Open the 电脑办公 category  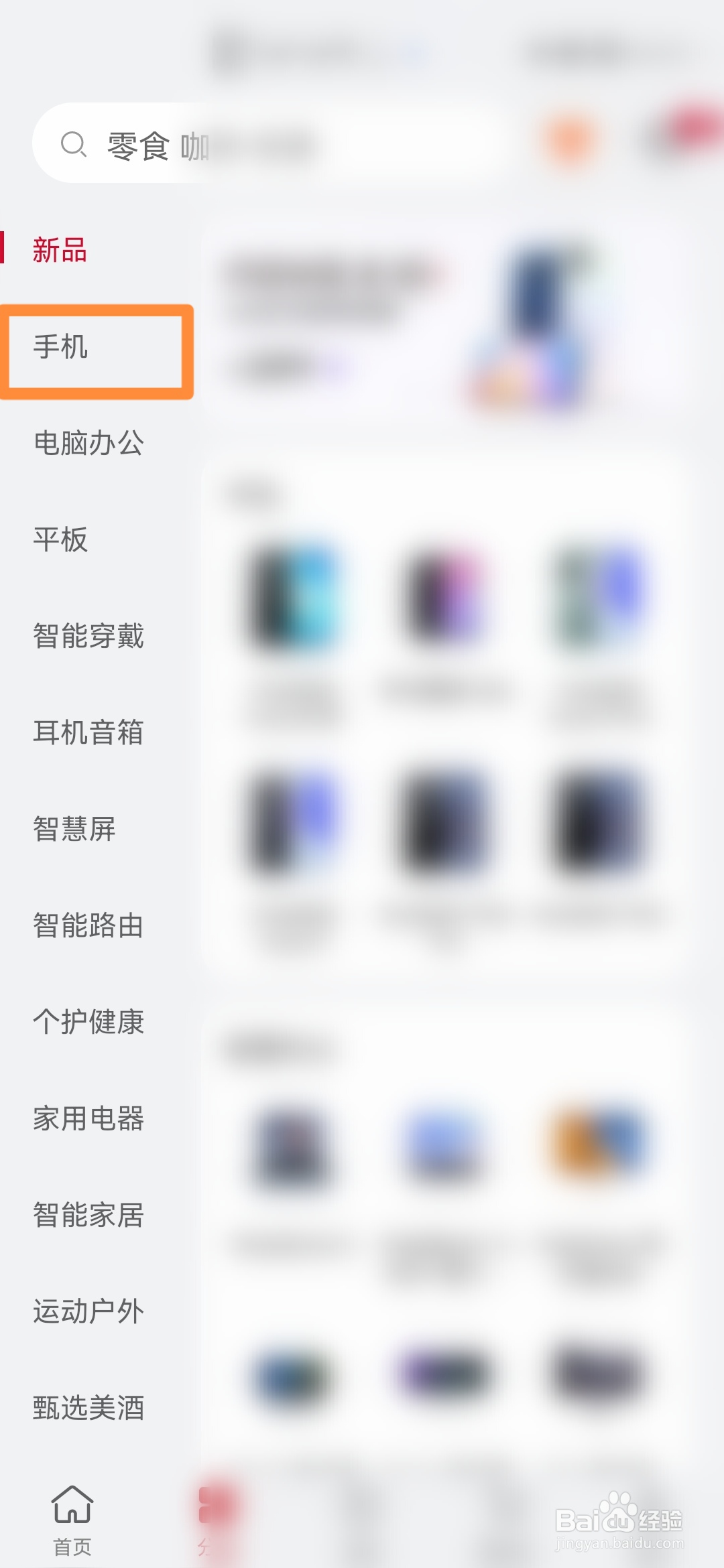(88, 443)
